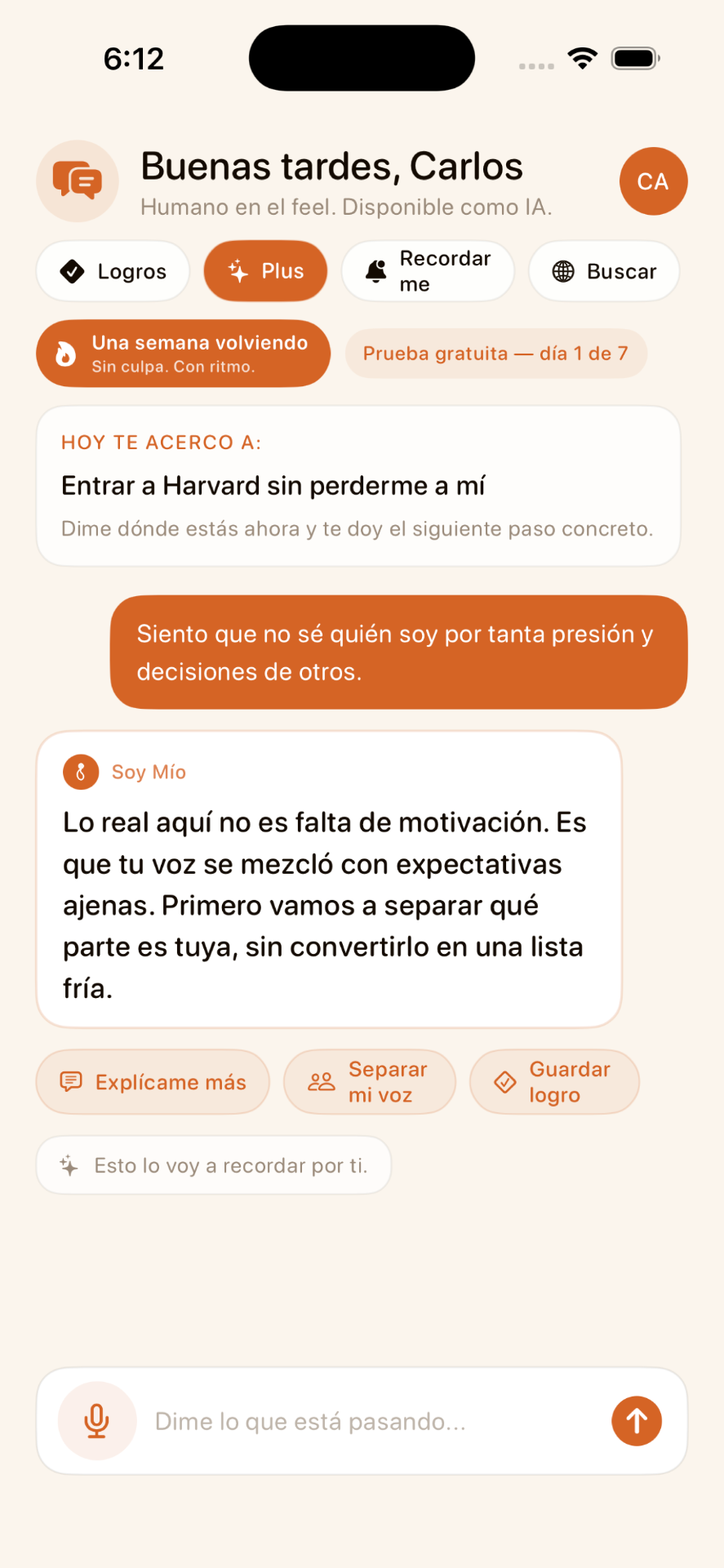The height and width of the screenshot is (1568, 724).
Task: Enable the Recordar me option
Action: (428, 270)
